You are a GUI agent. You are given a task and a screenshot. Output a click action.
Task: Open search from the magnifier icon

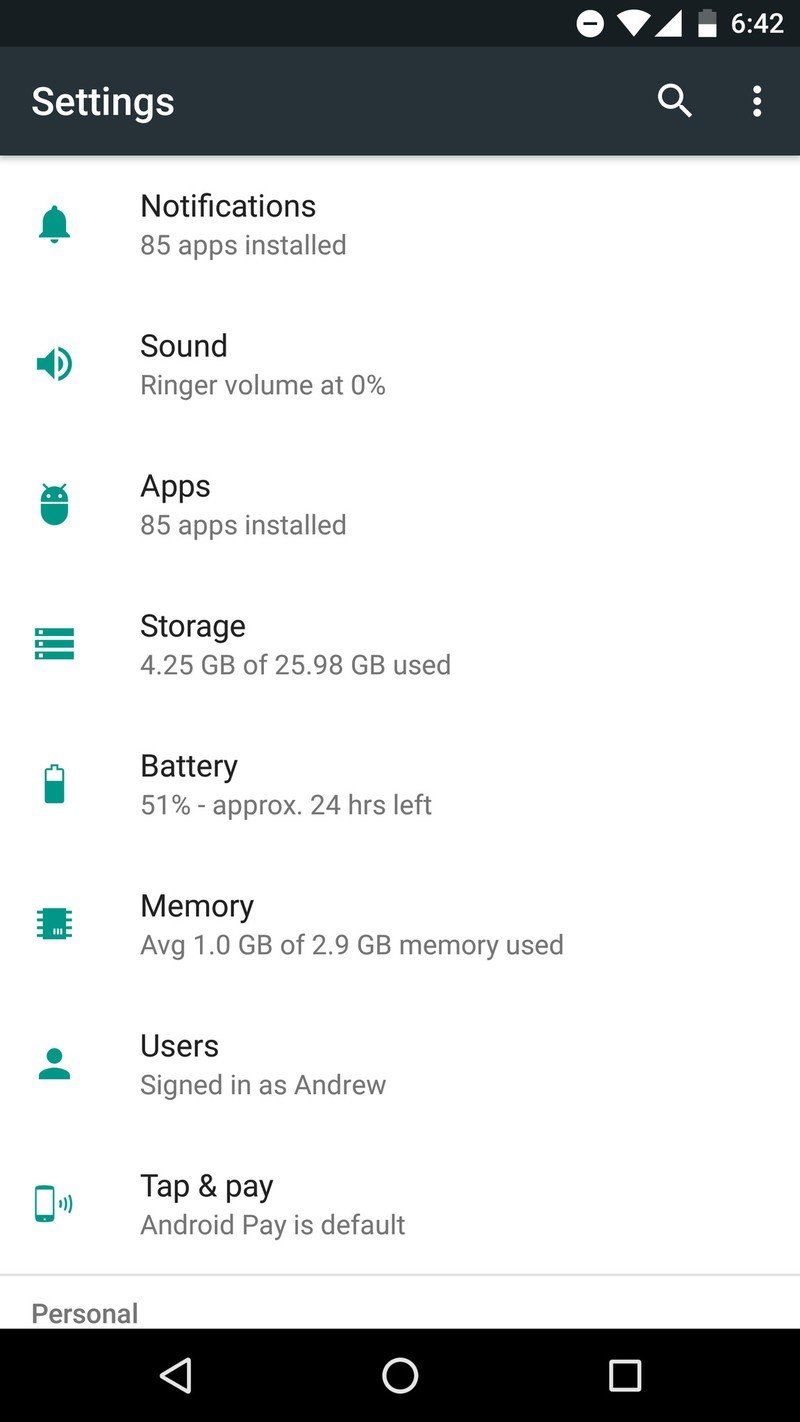[674, 101]
